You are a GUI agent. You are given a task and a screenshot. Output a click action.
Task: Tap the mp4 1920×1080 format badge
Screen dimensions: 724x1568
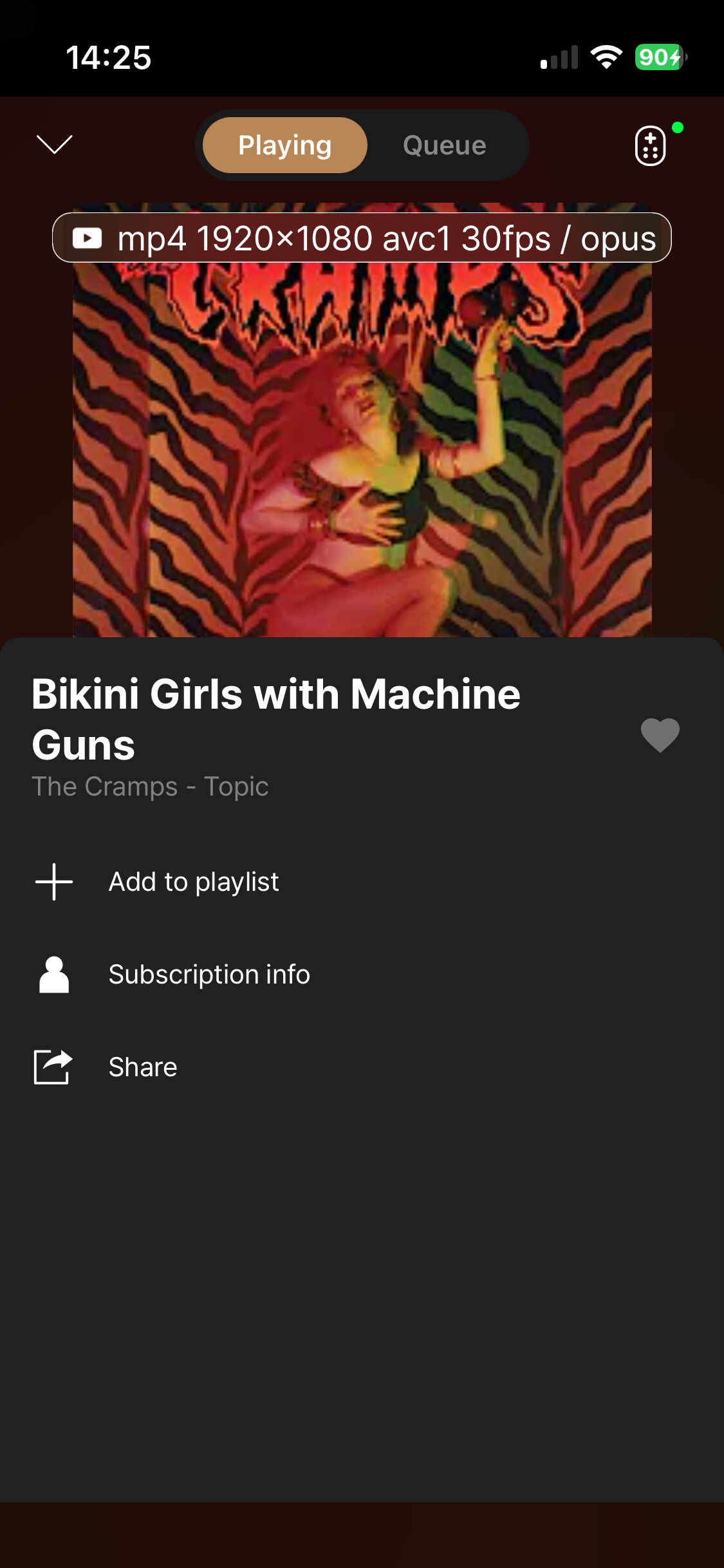coord(362,238)
